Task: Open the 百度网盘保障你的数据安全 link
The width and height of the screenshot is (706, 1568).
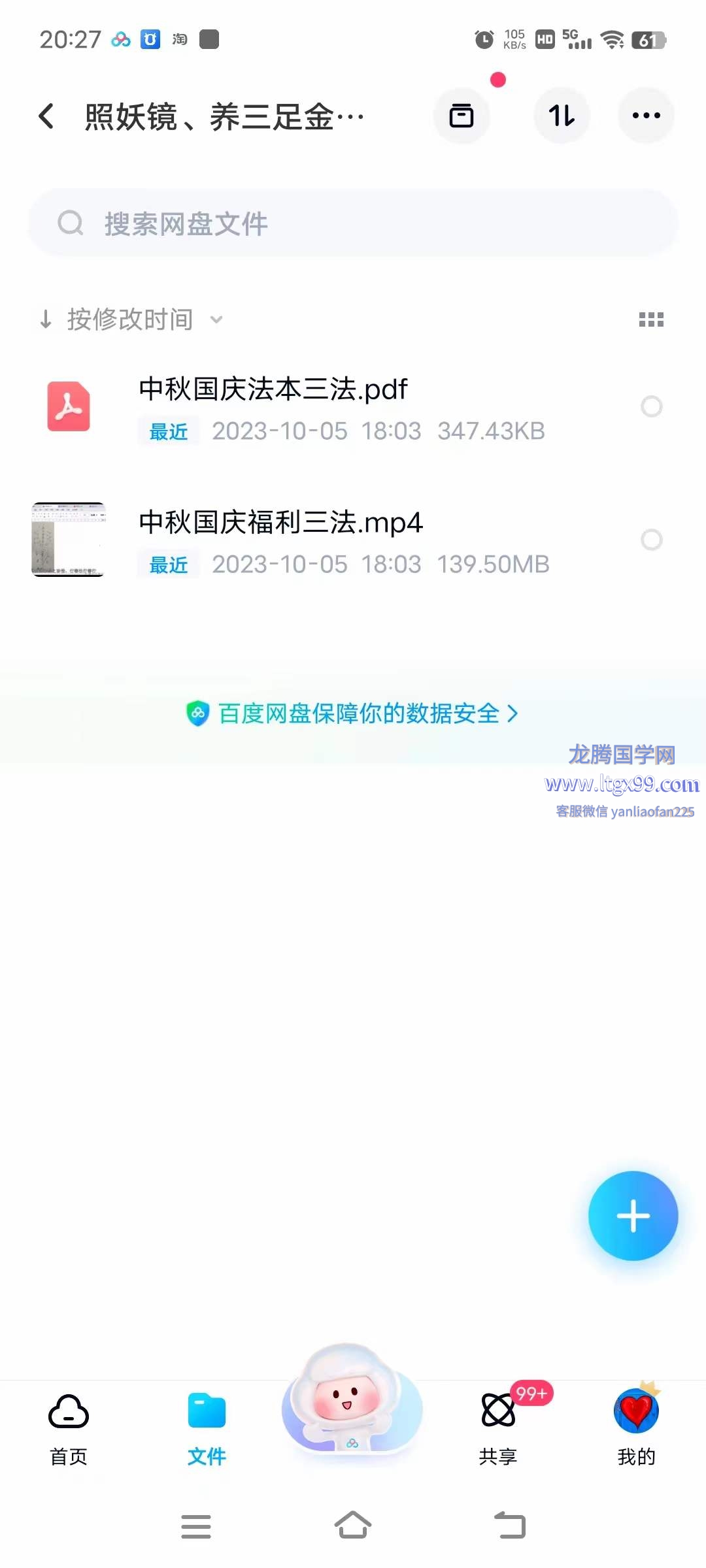Action: click(x=353, y=713)
